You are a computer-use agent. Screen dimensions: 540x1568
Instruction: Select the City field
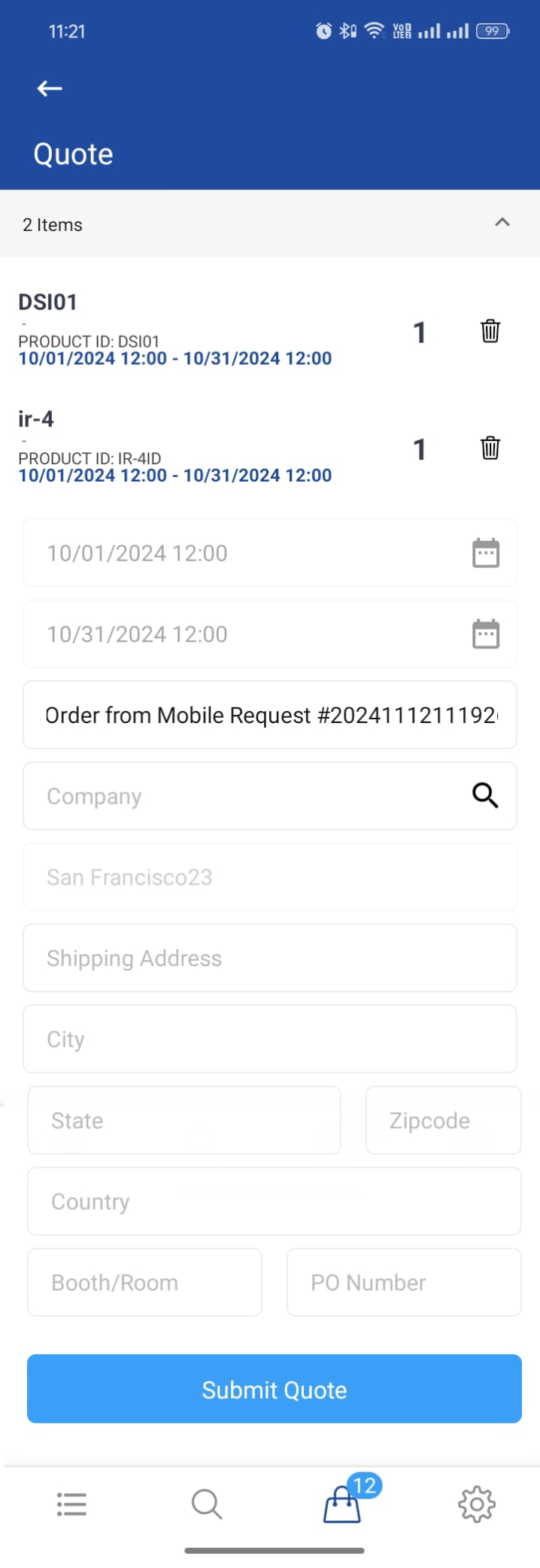pos(270,1039)
